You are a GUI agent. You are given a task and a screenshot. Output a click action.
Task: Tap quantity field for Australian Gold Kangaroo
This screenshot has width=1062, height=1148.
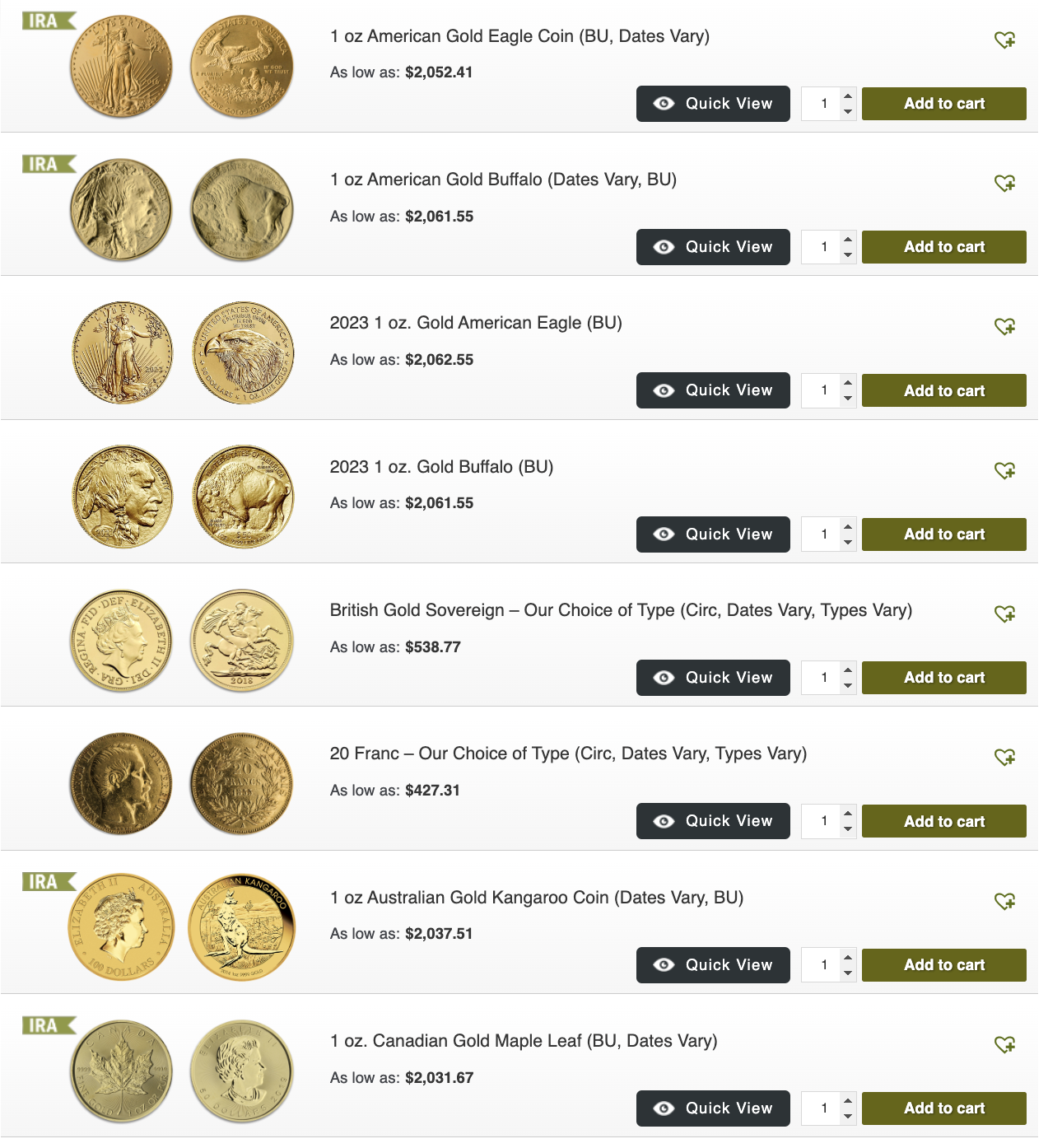click(823, 964)
